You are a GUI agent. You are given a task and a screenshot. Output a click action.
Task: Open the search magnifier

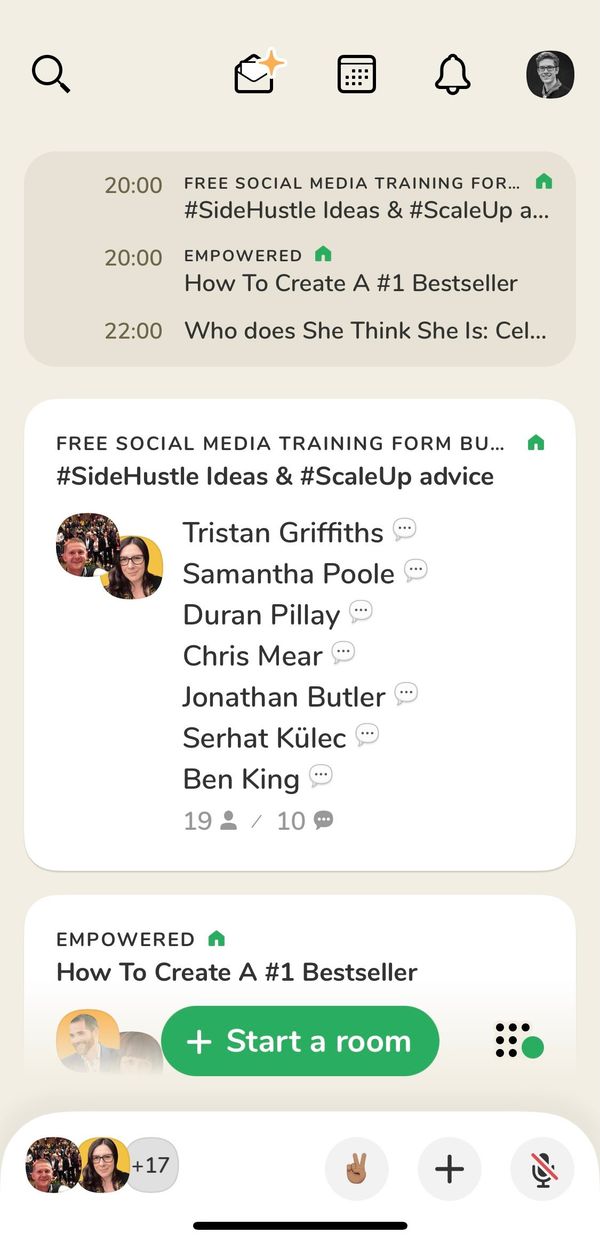tap(50, 74)
